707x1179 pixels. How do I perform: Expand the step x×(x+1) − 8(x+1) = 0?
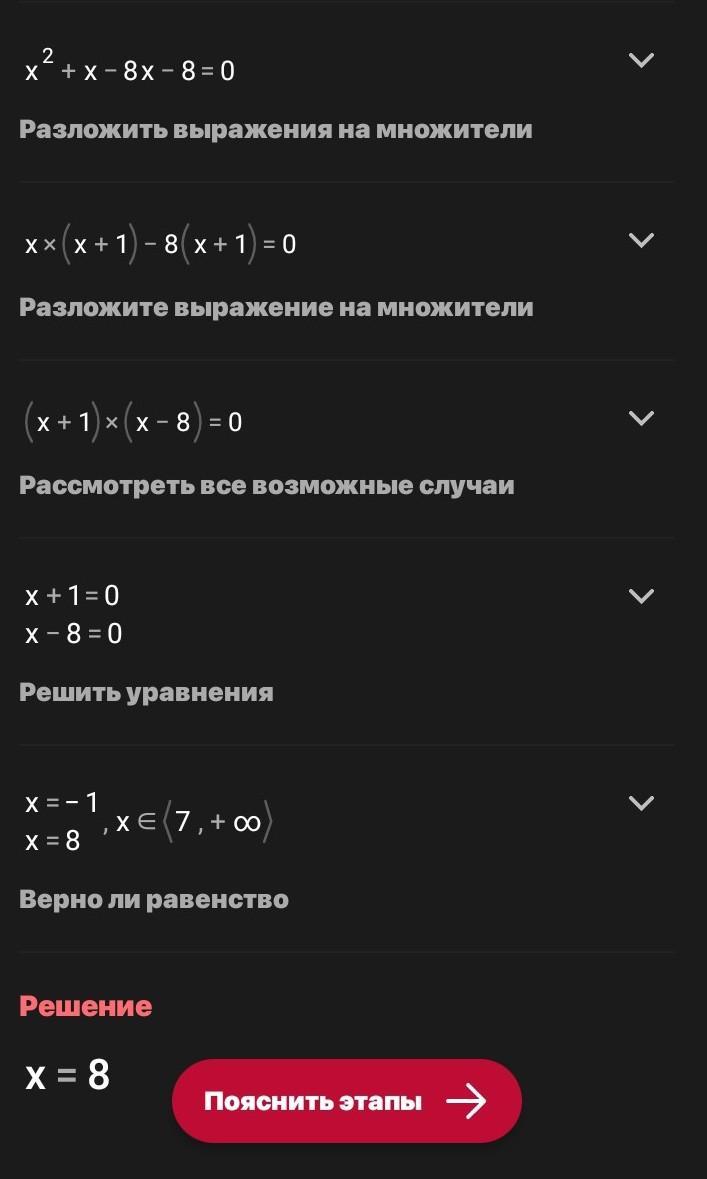(x=640, y=240)
